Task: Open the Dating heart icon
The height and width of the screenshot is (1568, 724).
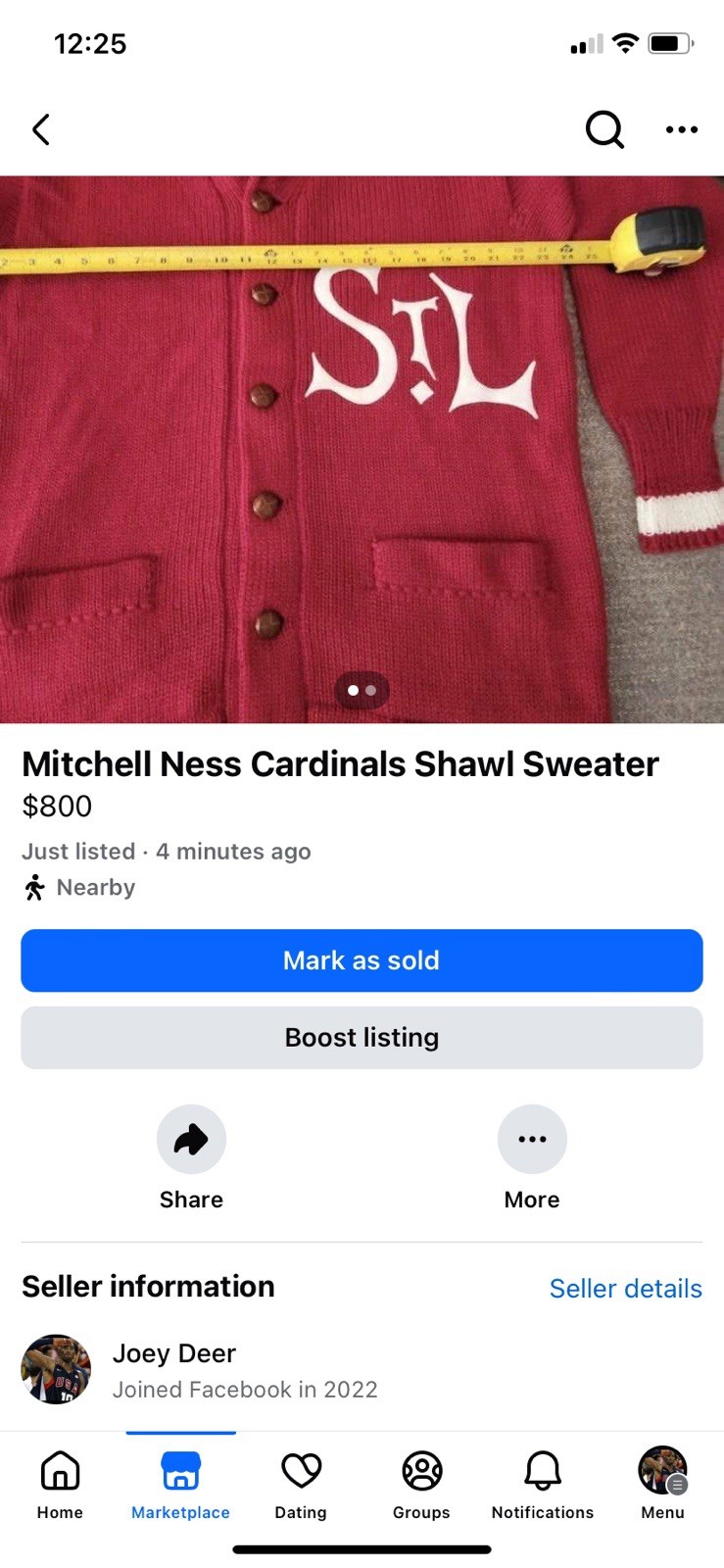Action: 300,1470
